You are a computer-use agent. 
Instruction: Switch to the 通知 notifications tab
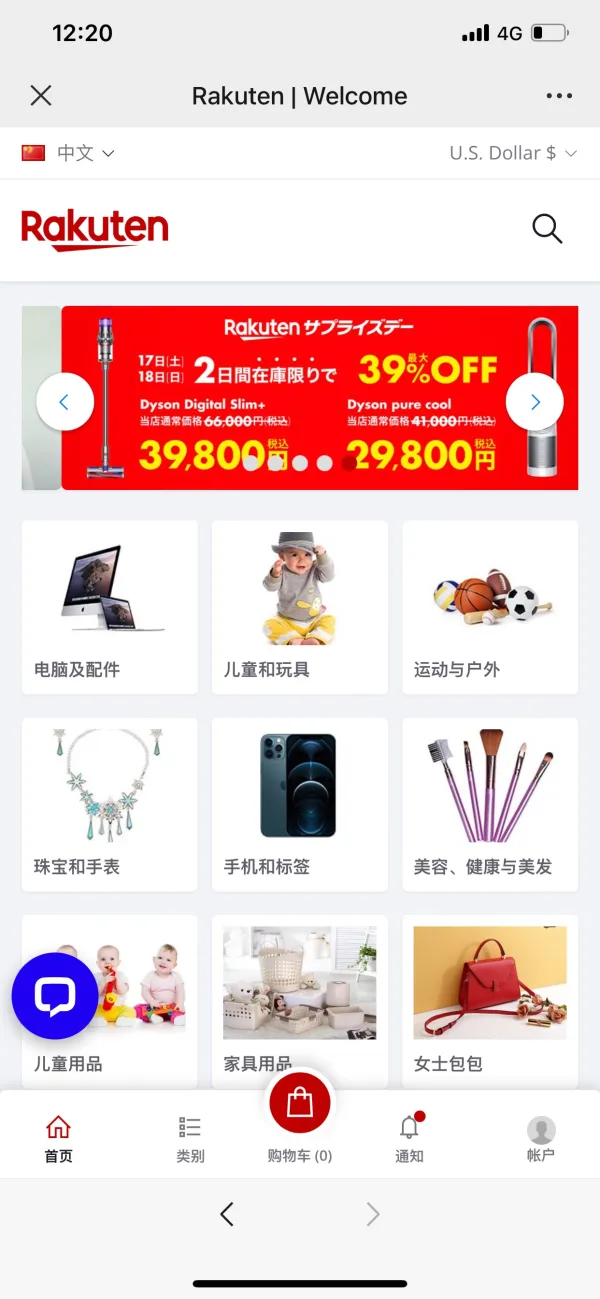click(x=410, y=1139)
